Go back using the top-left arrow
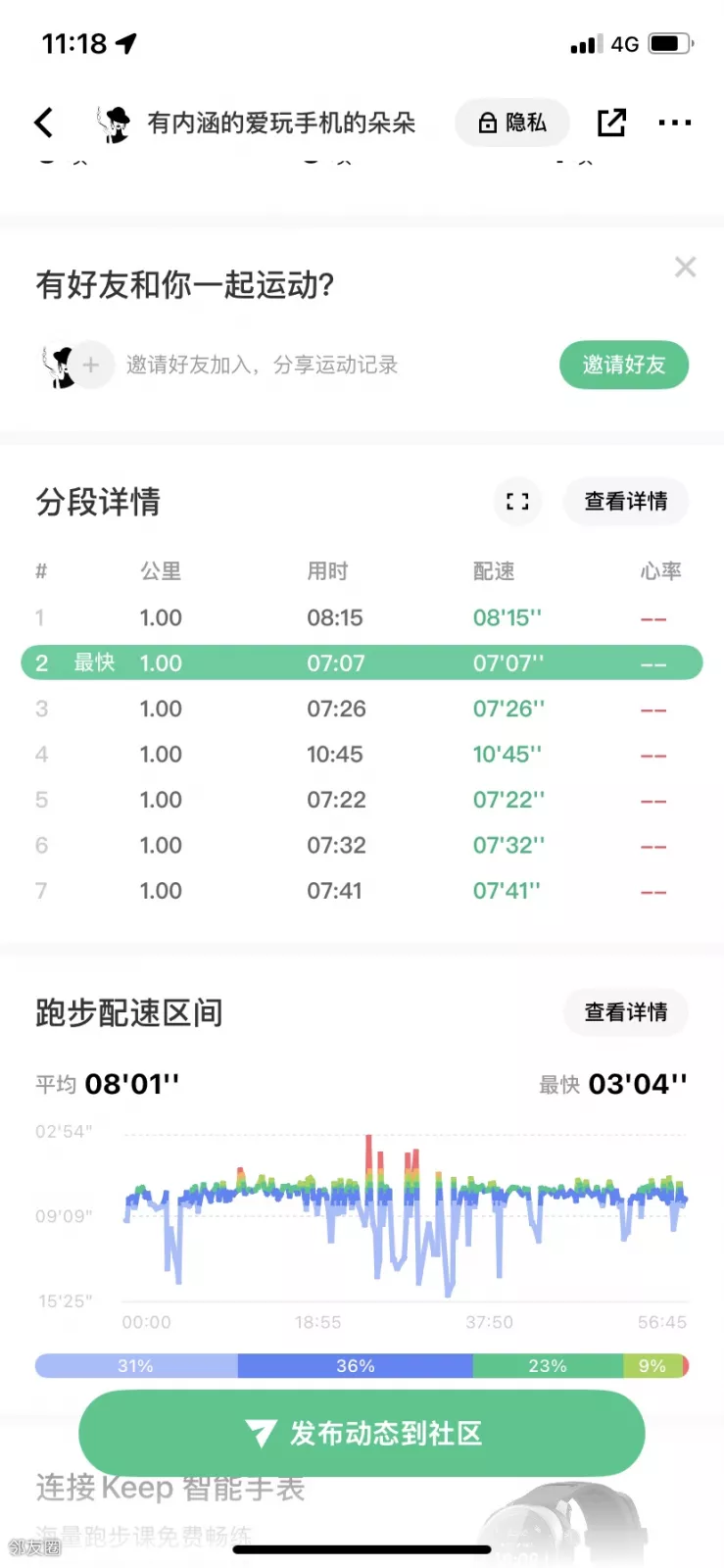This screenshot has width=724, height=1568. pyautogui.click(x=43, y=122)
